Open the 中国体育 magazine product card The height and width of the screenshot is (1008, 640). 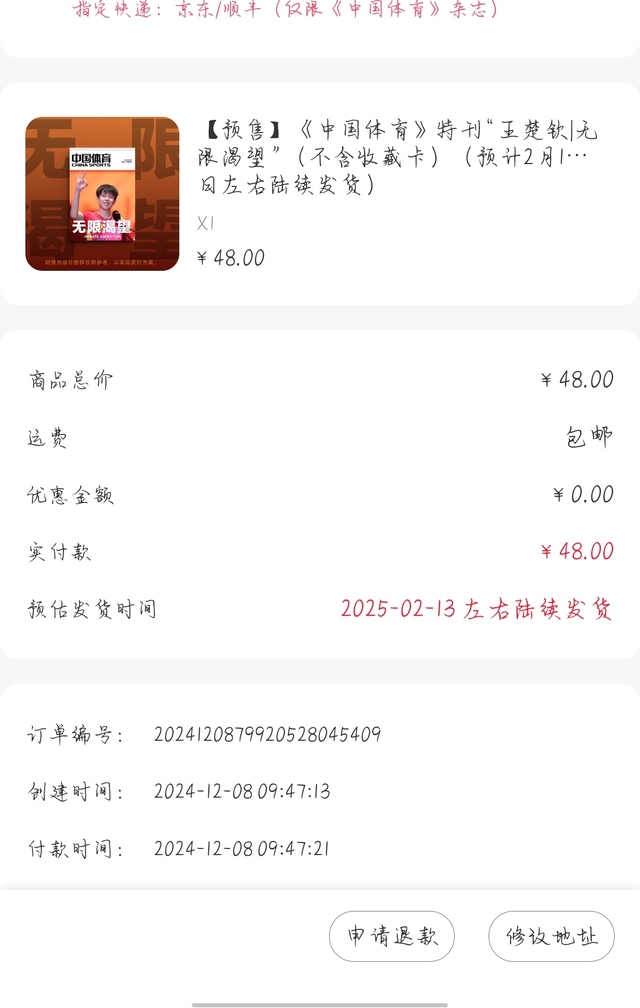pyautogui.click(x=320, y=194)
